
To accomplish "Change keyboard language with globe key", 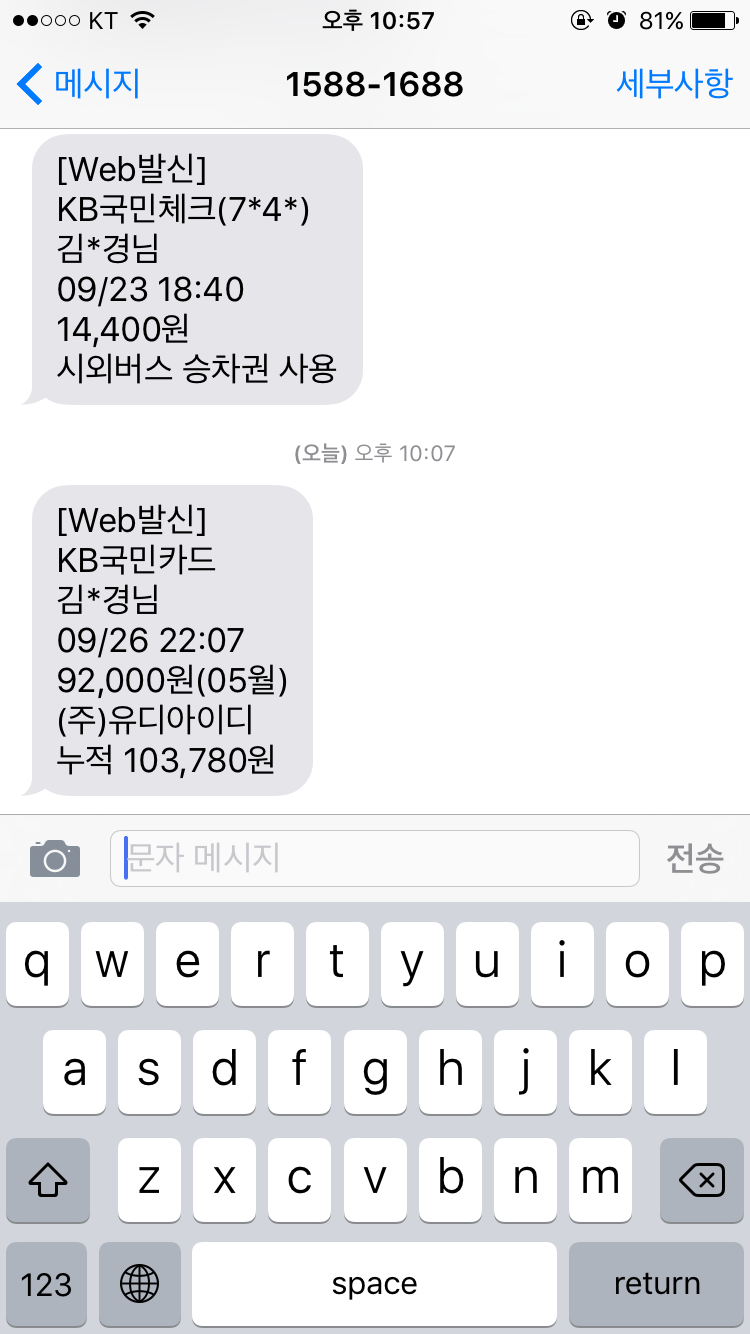I will pyautogui.click(x=139, y=1284).
